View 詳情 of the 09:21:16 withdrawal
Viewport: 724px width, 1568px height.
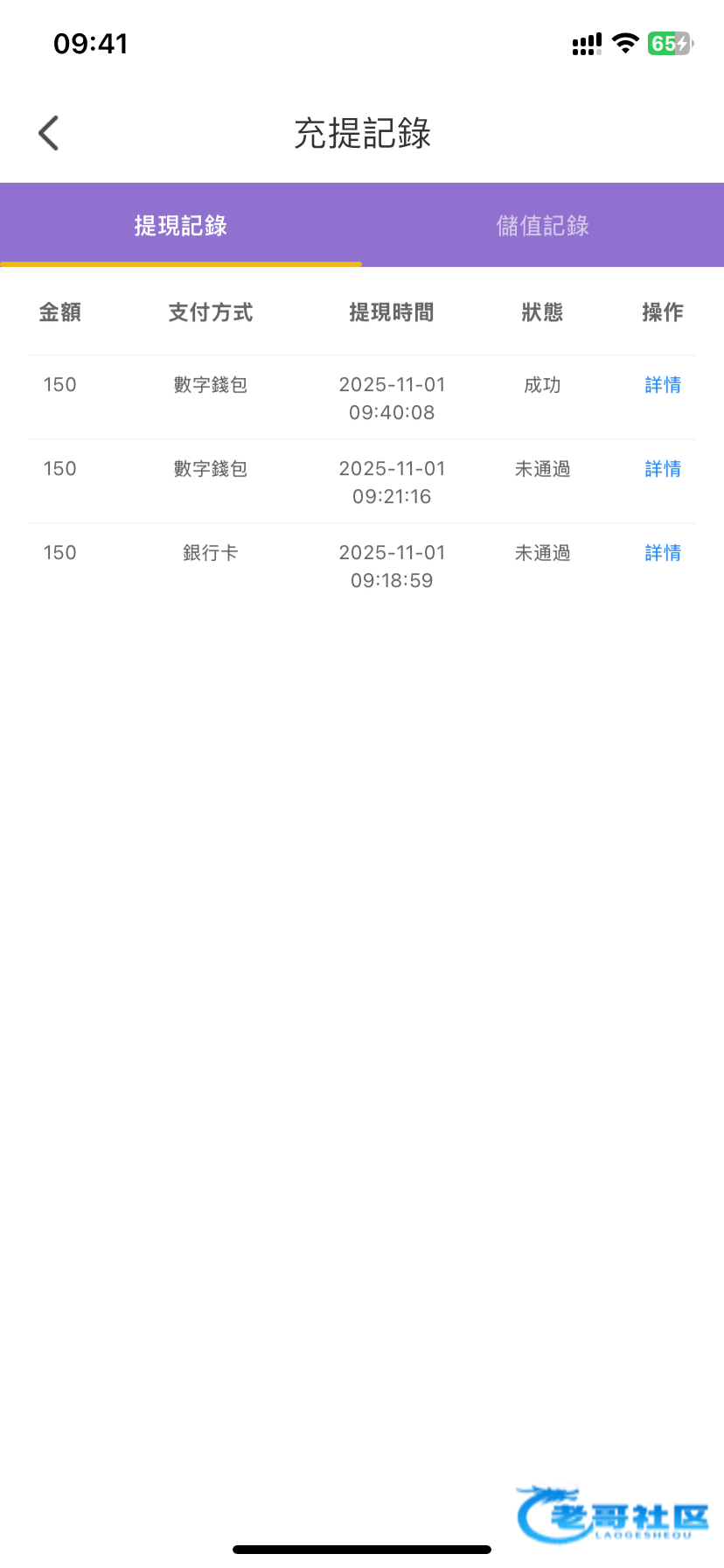pyautogui.click(x=663, y=469)
